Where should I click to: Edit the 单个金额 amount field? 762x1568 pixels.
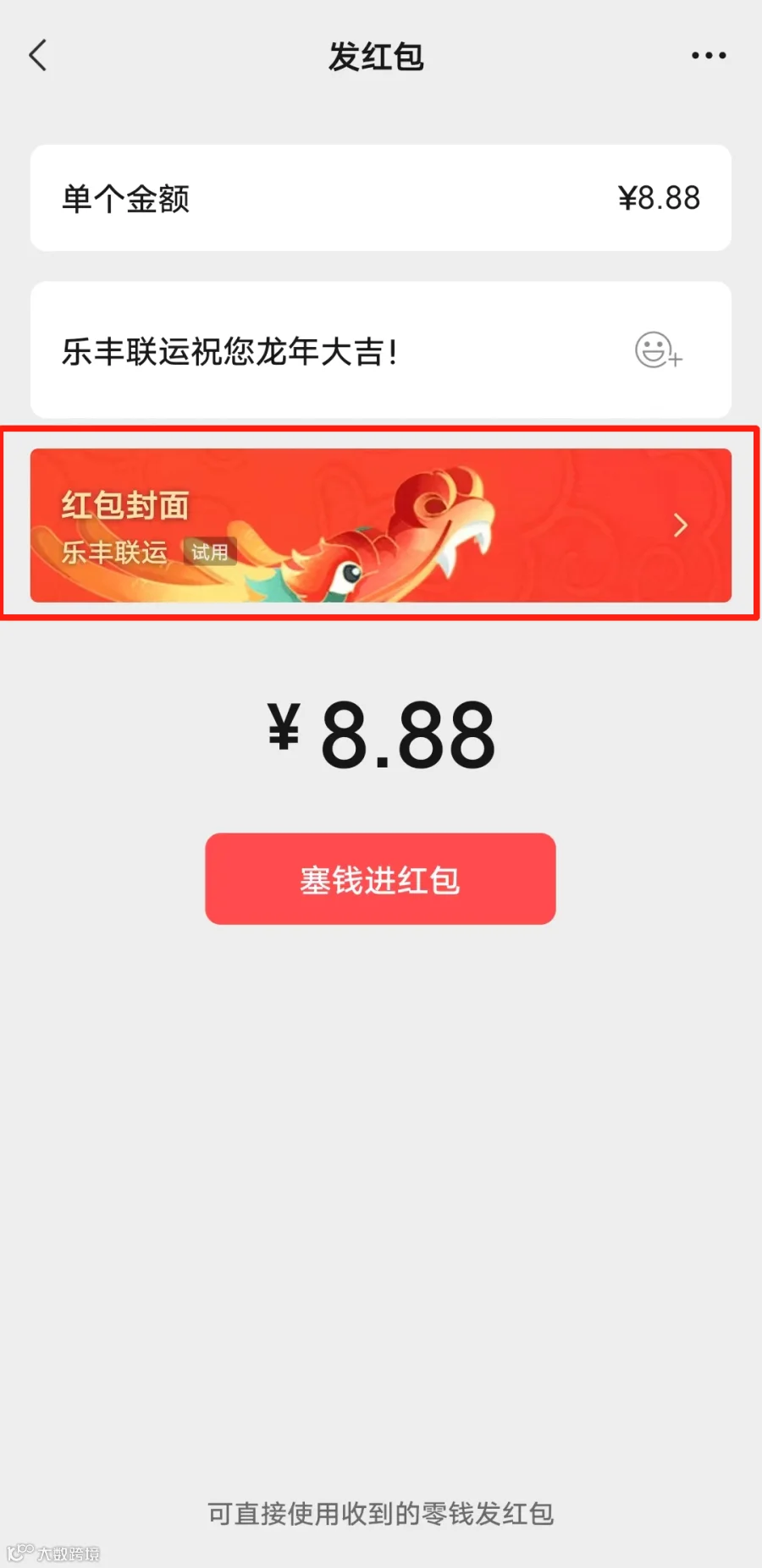[x=381, y=198]
